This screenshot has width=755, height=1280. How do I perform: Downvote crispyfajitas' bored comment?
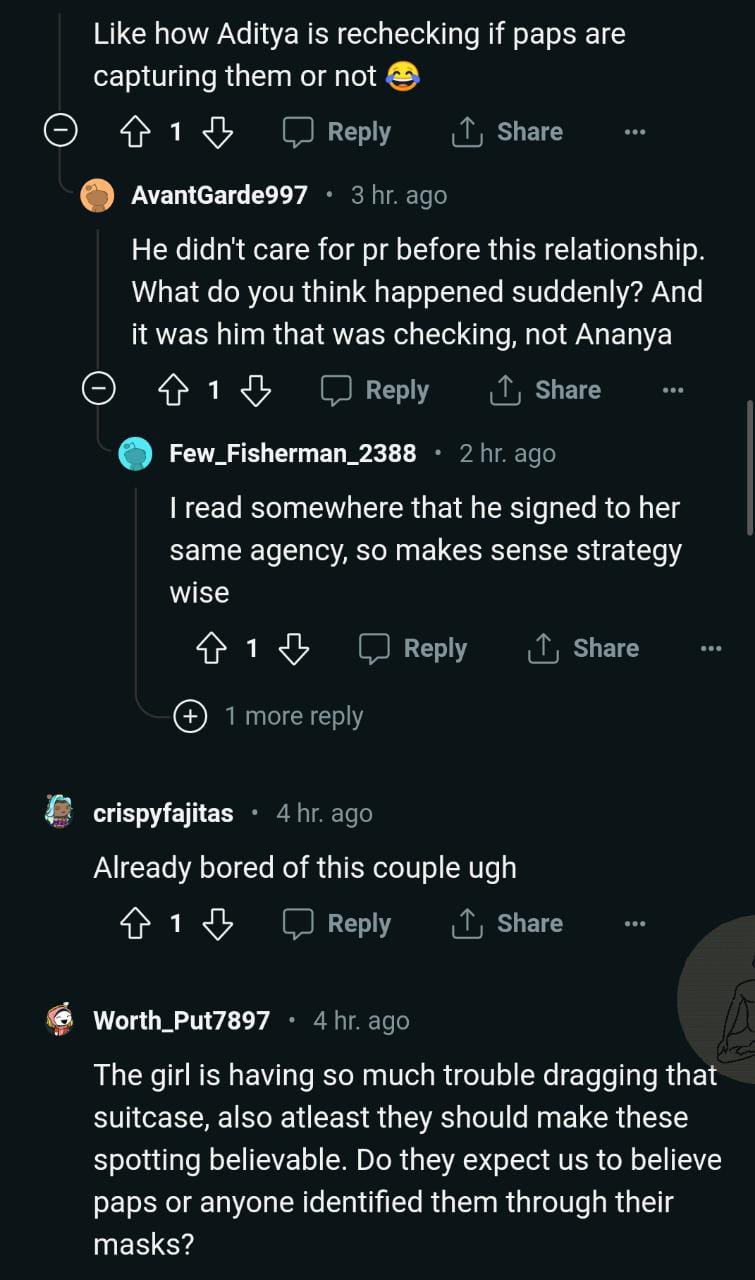coord(218,924)
